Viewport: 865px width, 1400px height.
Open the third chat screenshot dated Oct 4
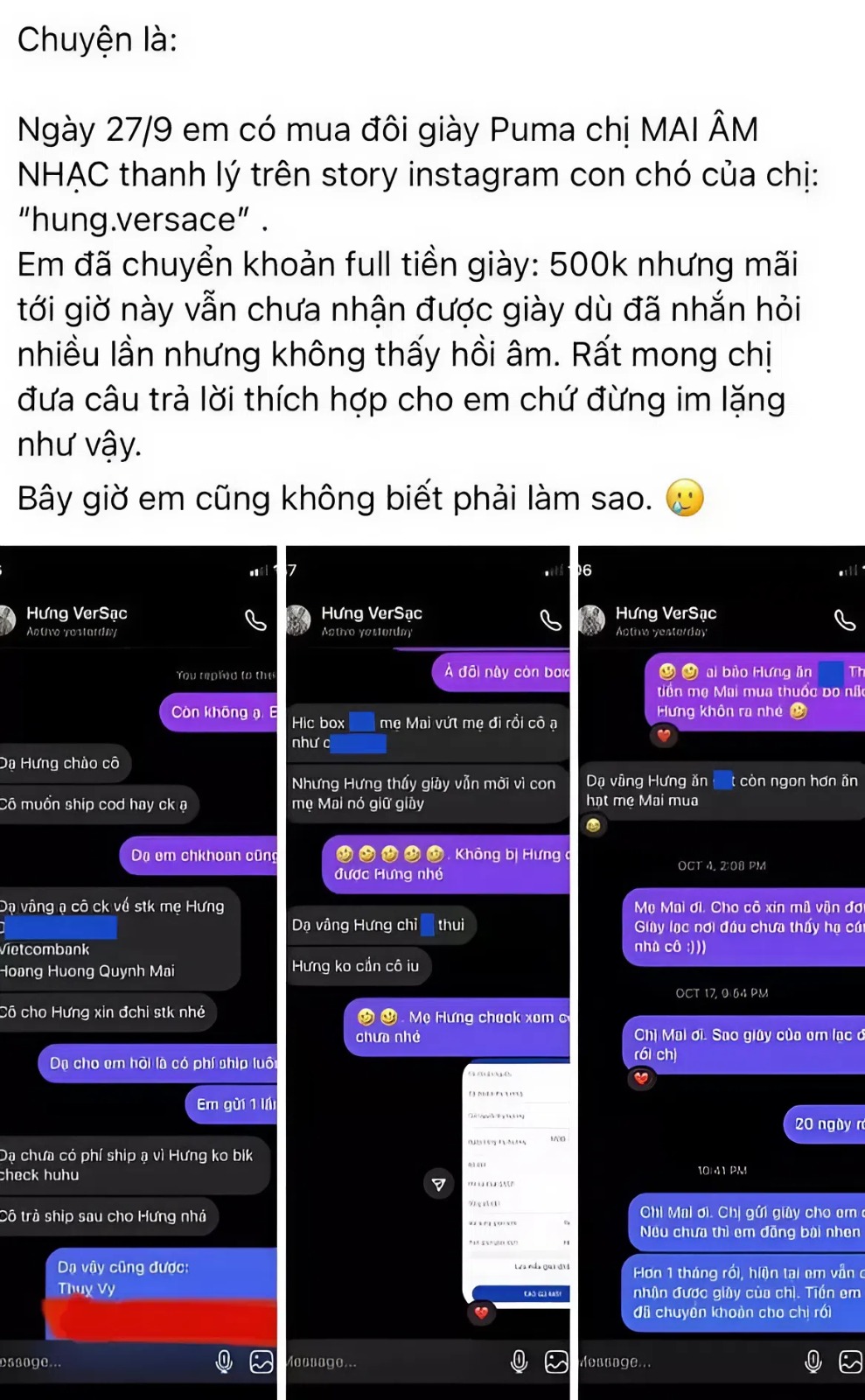[x=721, y=971]
